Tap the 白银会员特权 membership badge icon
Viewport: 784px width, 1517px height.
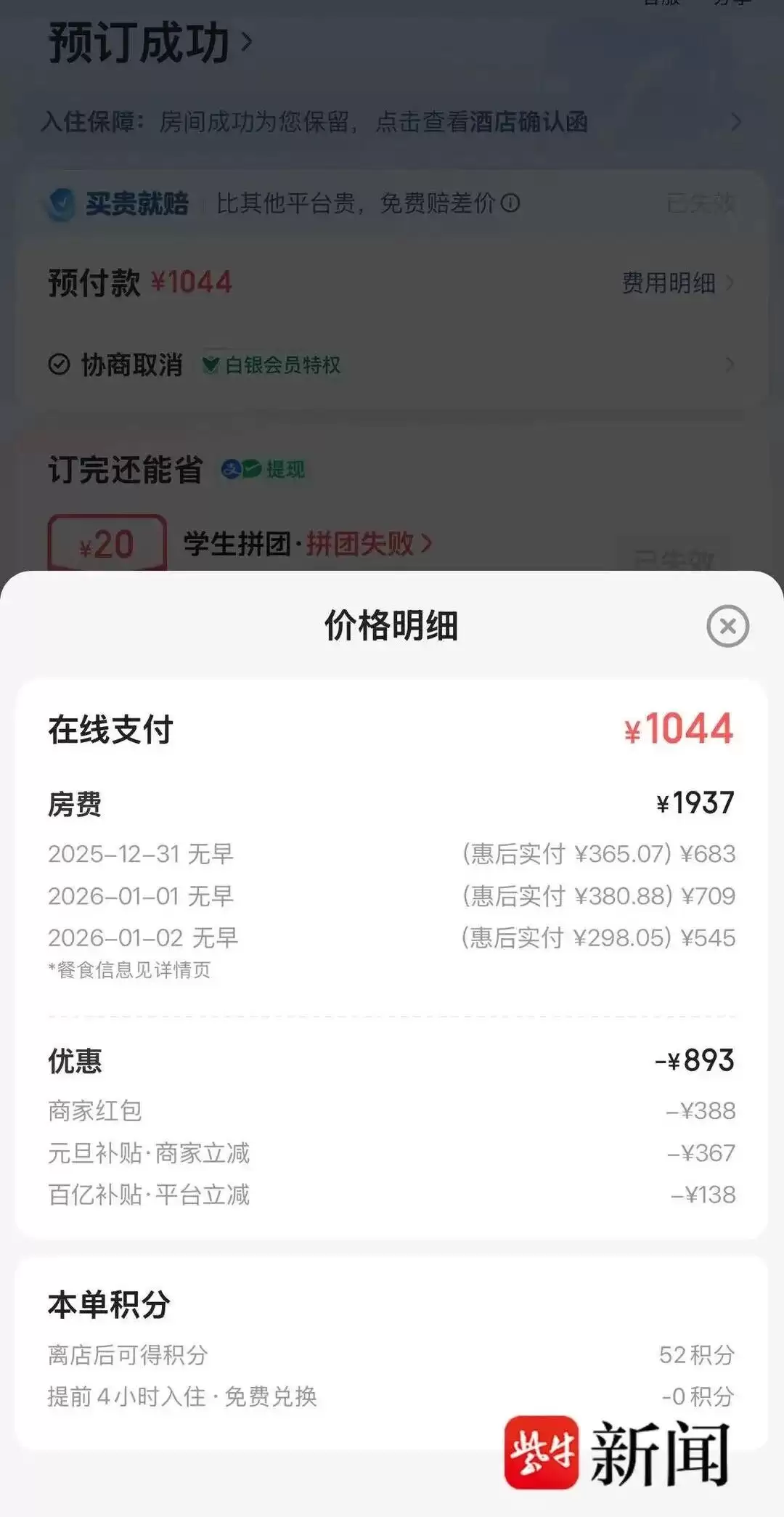point(211,366)
